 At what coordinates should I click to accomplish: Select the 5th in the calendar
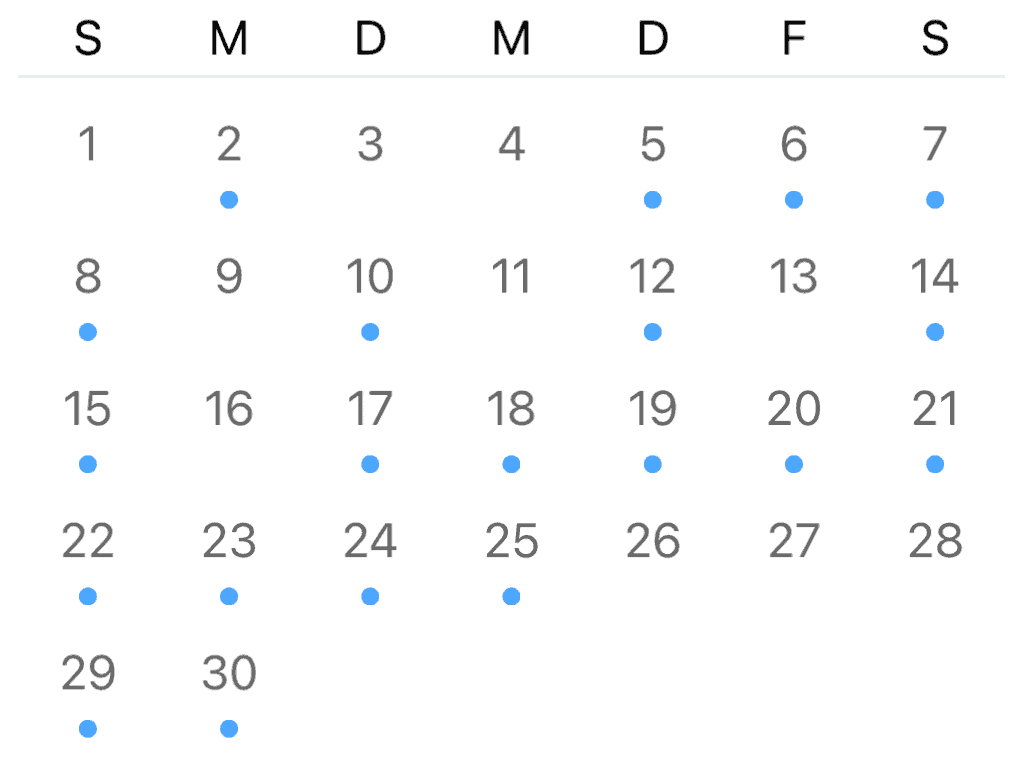pyautogui.click(x=652, y=146)
